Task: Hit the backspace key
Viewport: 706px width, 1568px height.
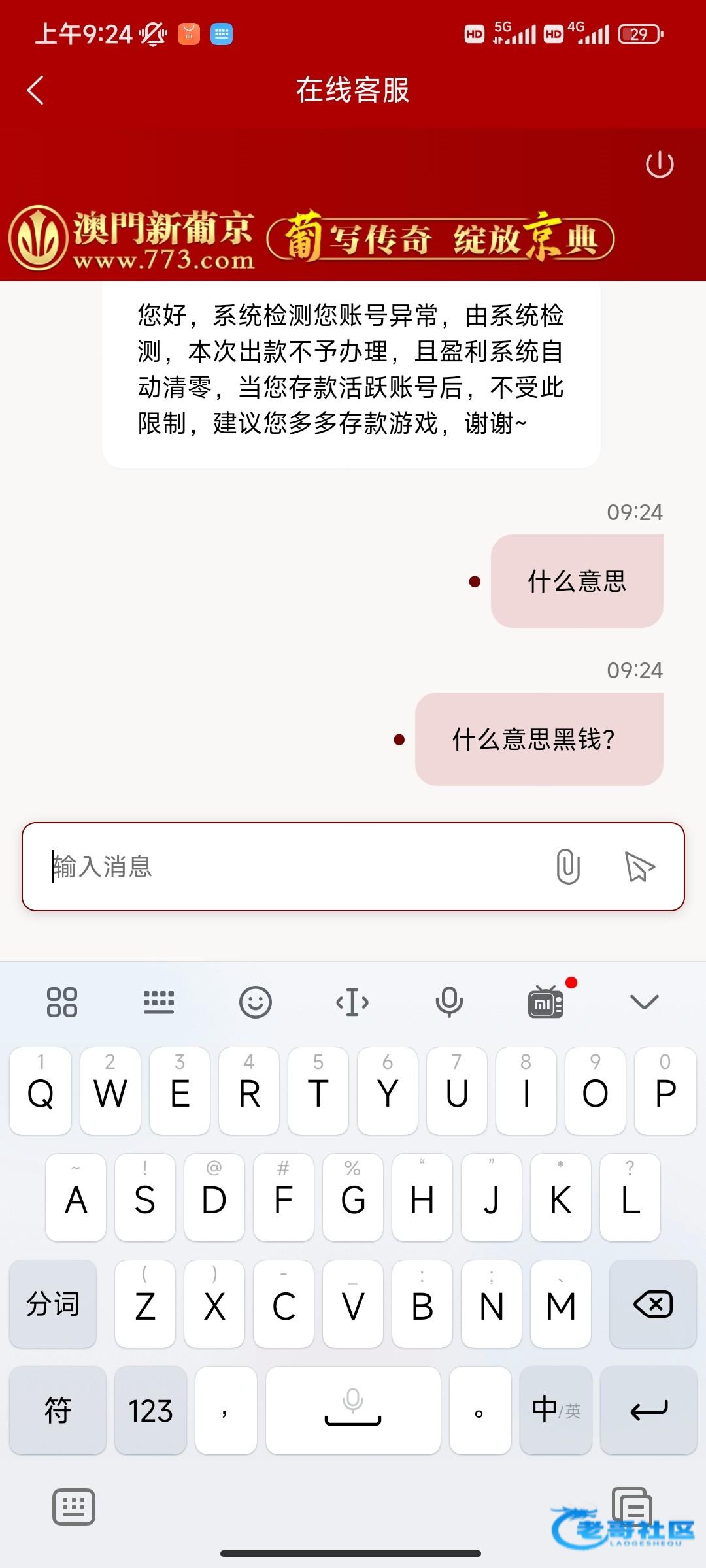Action: 653,1304
